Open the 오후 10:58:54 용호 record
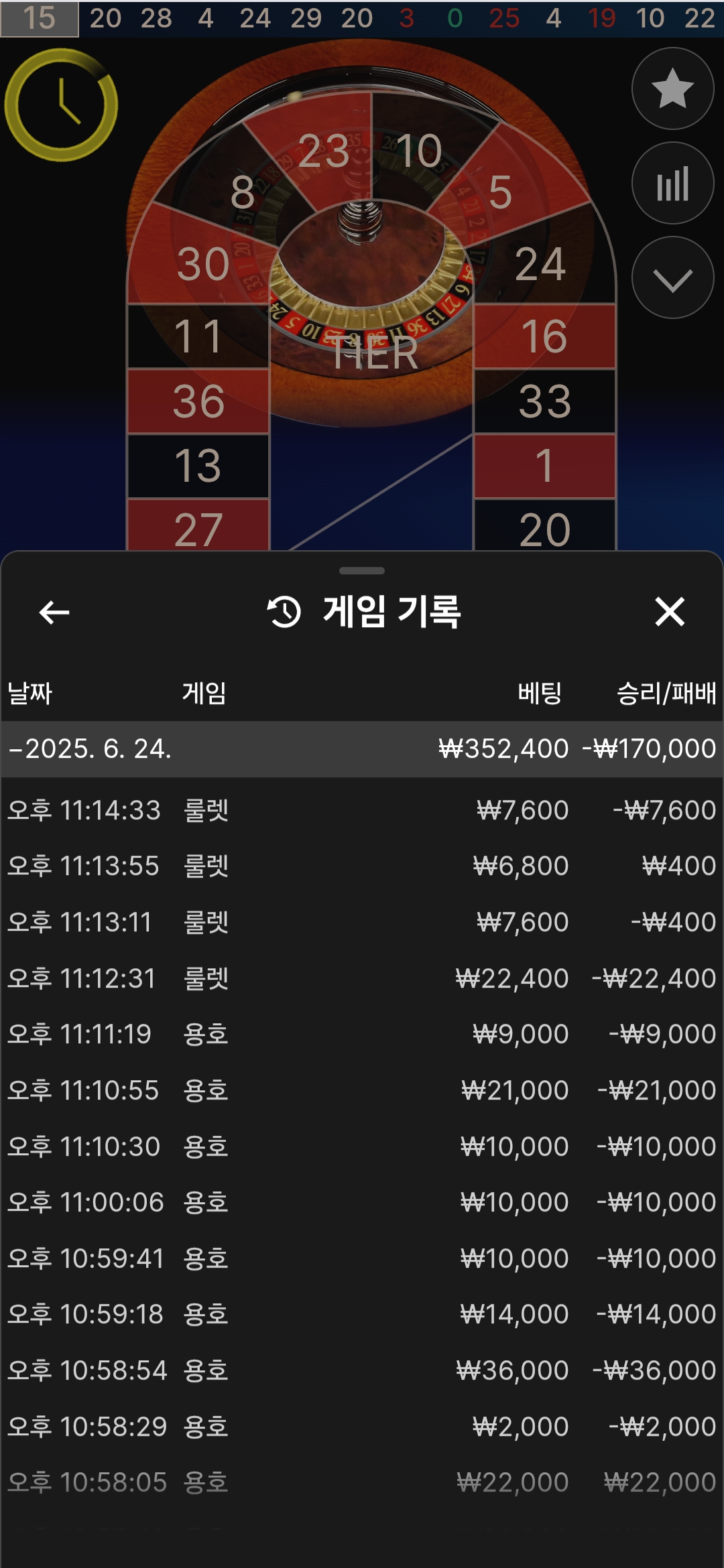This screenshot has width=724, height=1568. pos(362,1370)
